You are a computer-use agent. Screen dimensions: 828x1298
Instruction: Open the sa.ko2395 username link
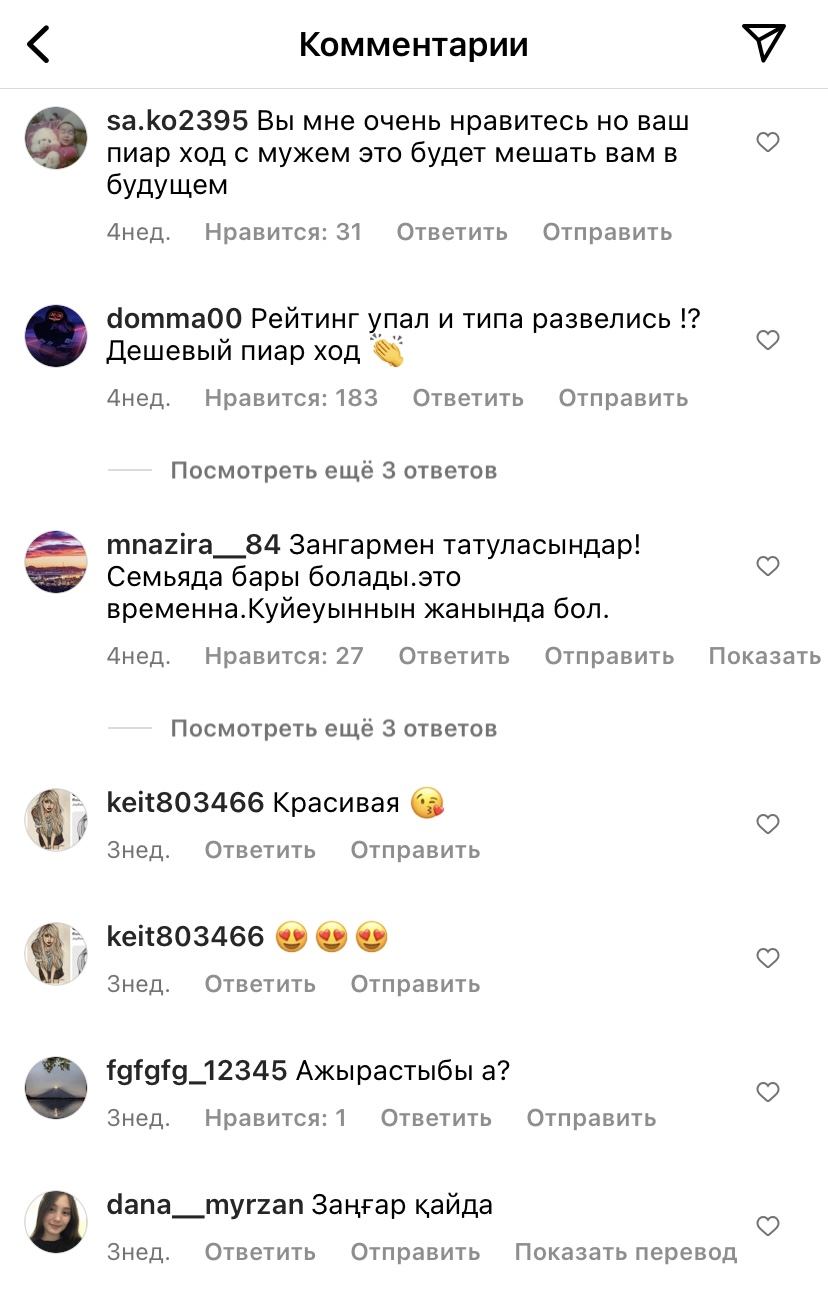tap(177, 121)
